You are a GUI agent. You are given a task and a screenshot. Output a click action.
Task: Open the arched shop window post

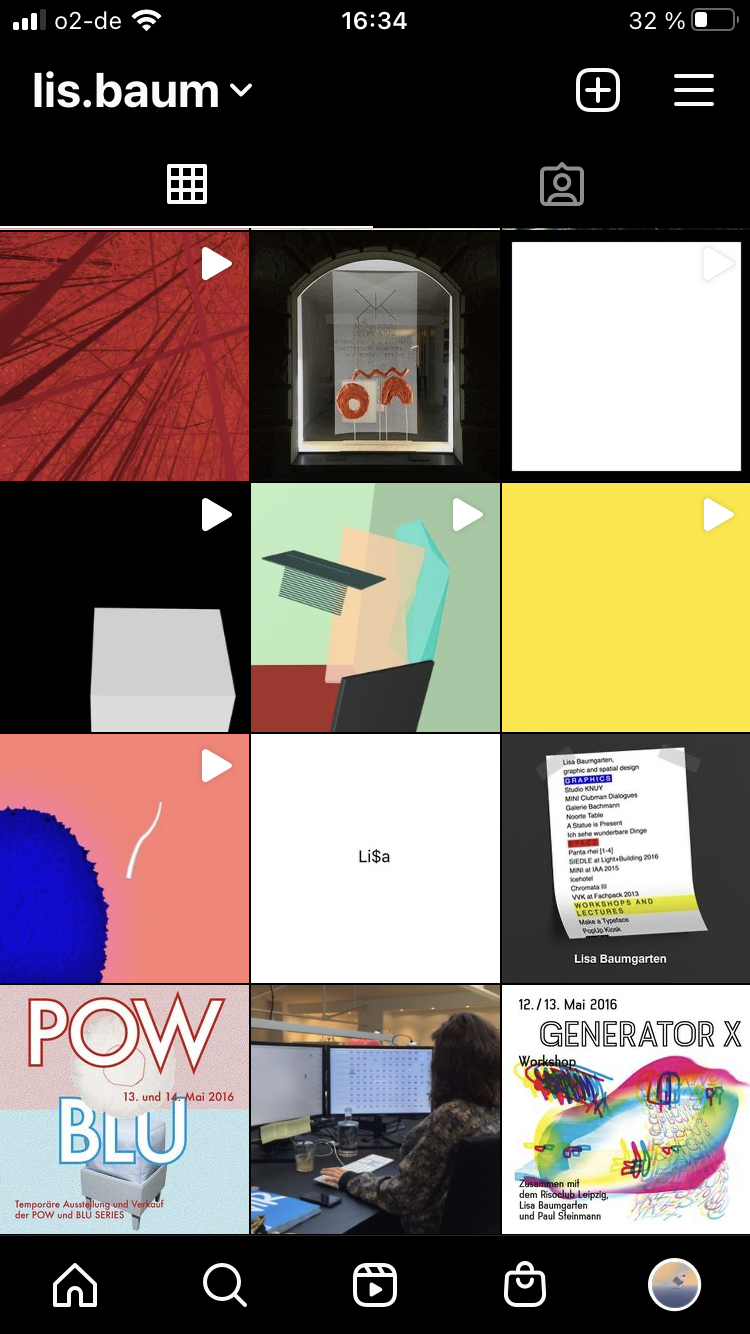pyautogui.click(x=375, y=356)
